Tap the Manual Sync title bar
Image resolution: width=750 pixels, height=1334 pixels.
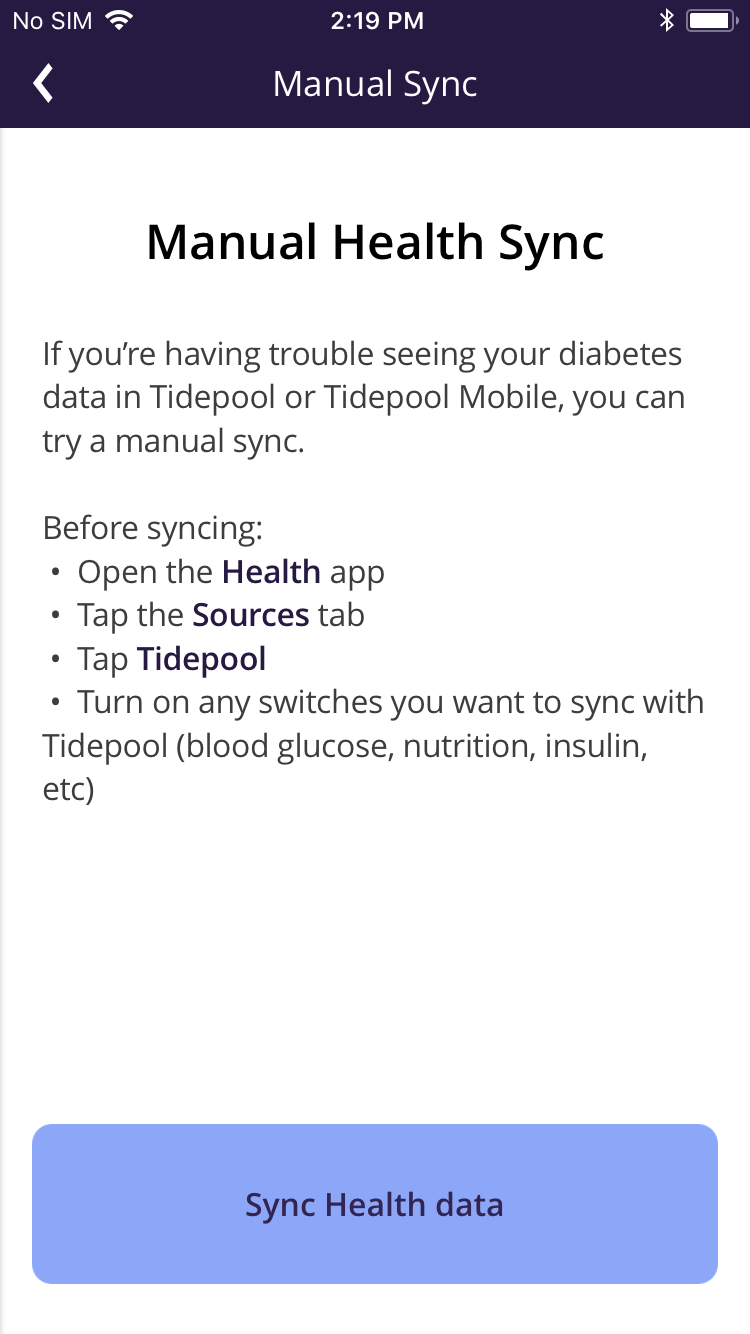375,84
